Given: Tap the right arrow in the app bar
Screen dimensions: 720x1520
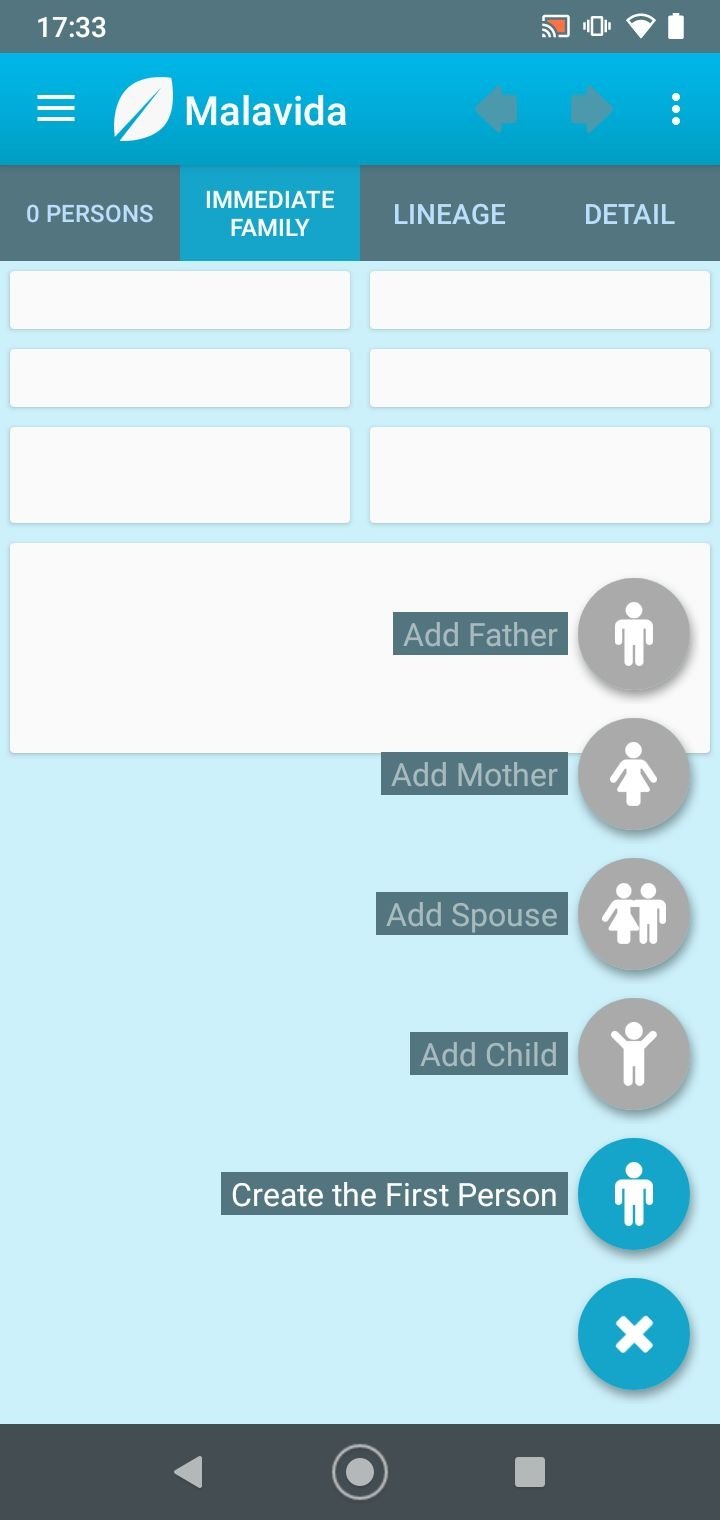Looking at the screenshot, I should 591,109.
